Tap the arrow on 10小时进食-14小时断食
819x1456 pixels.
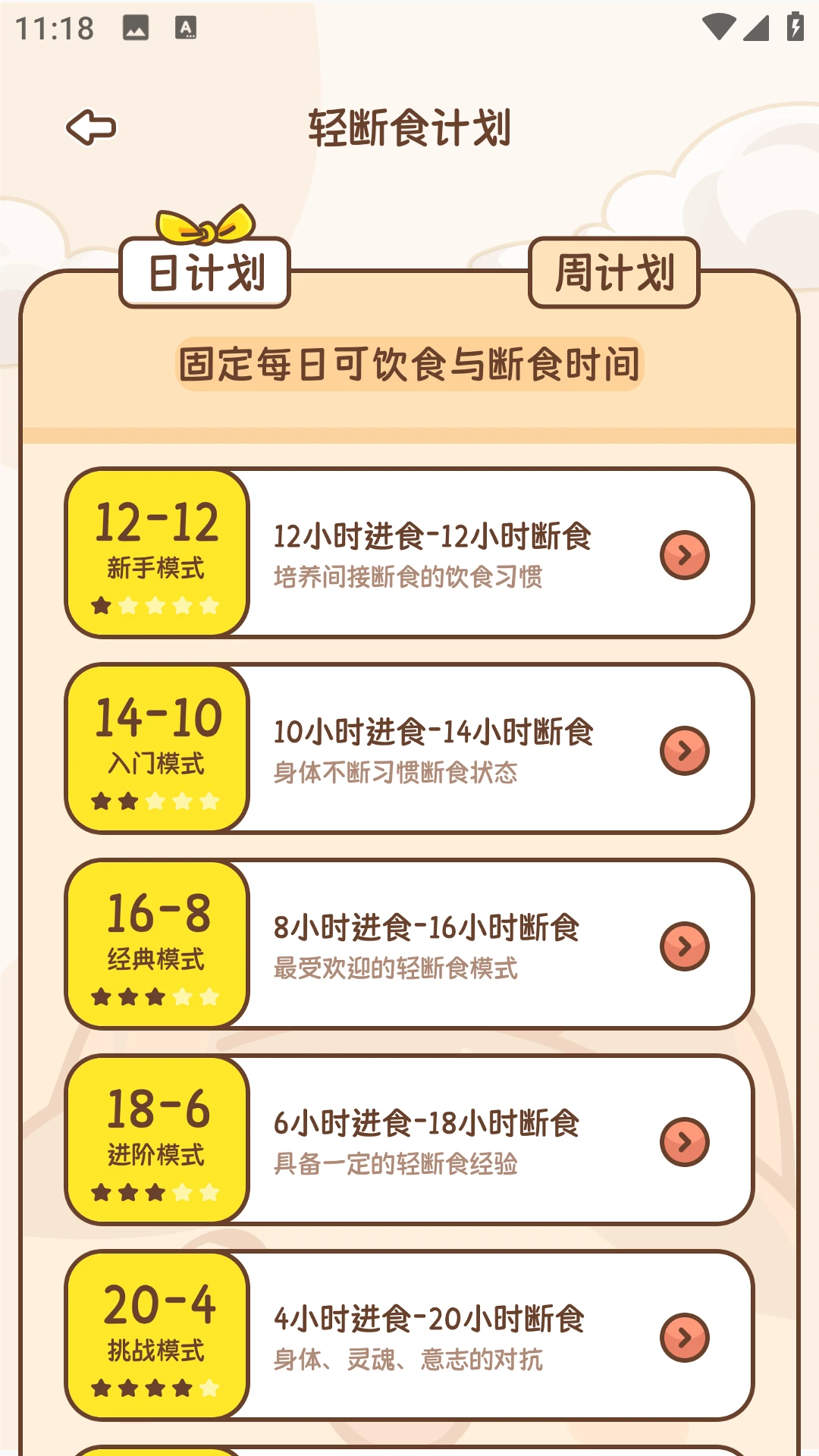pos(684,751)
